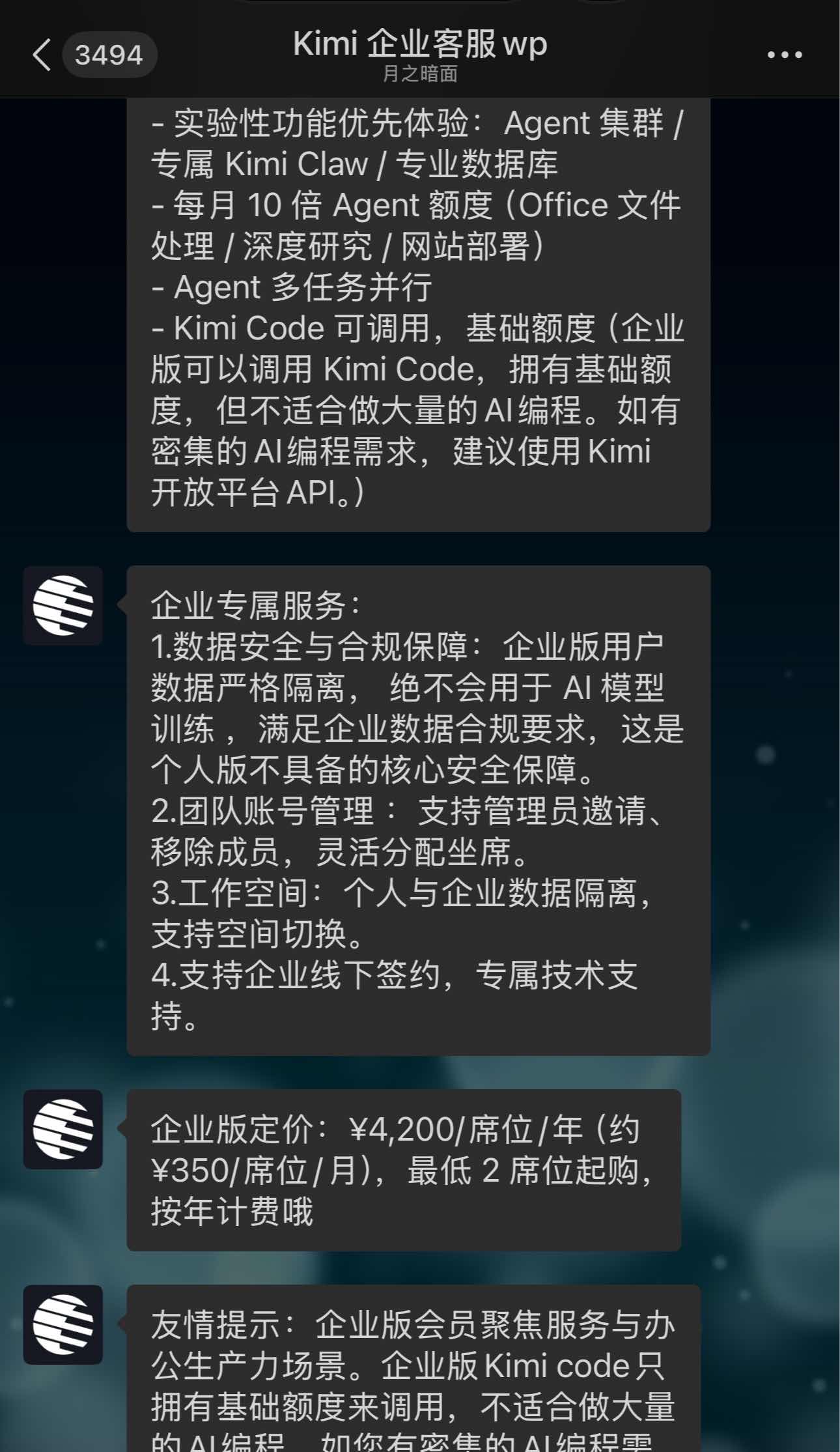
Task: Open the three-dot chat options menu
Action: [784, 55]
